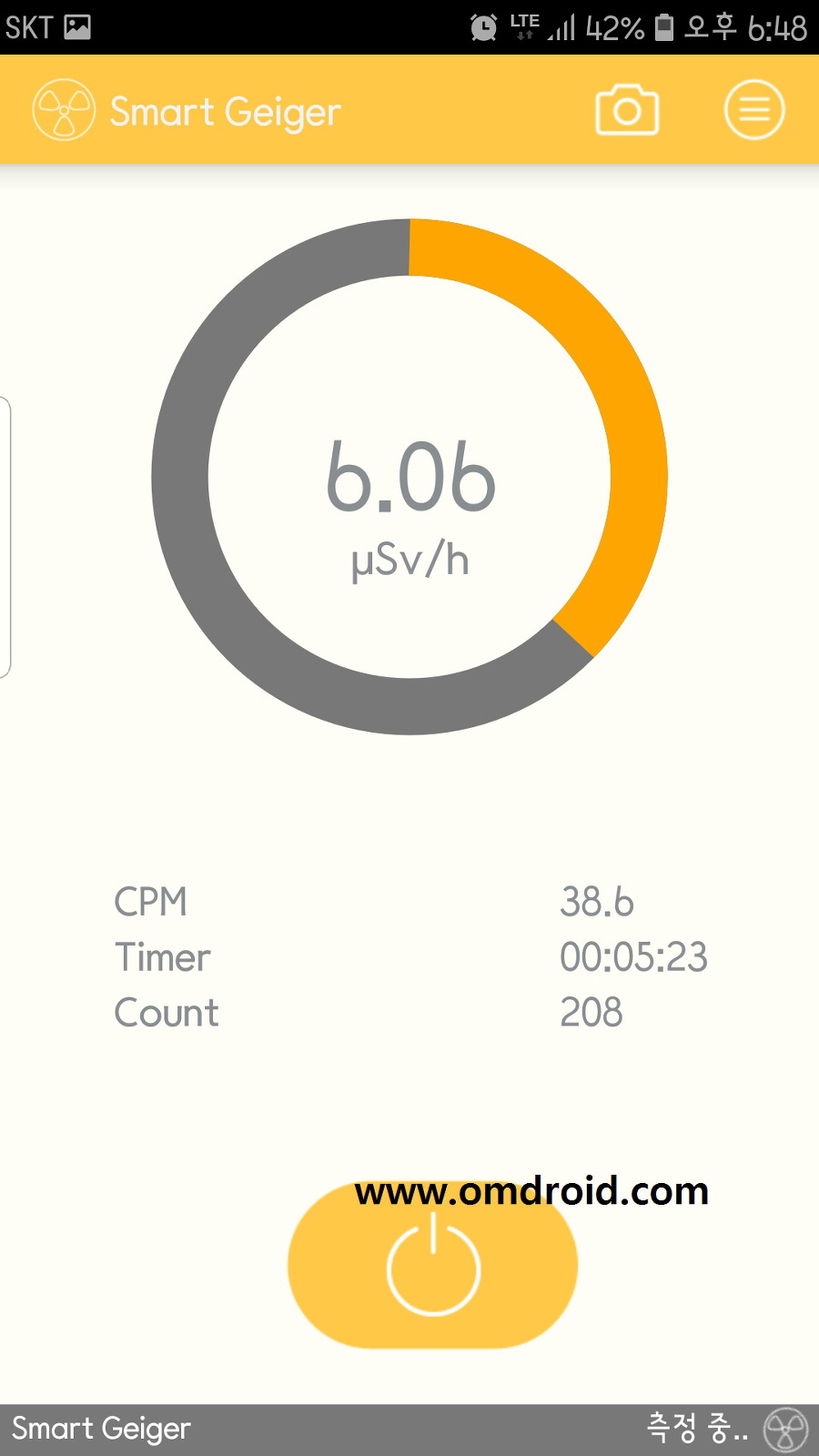Capture a screenshot with the camera icon
This screenshot has width=819, height=1456.
click(x=627, y=110)
